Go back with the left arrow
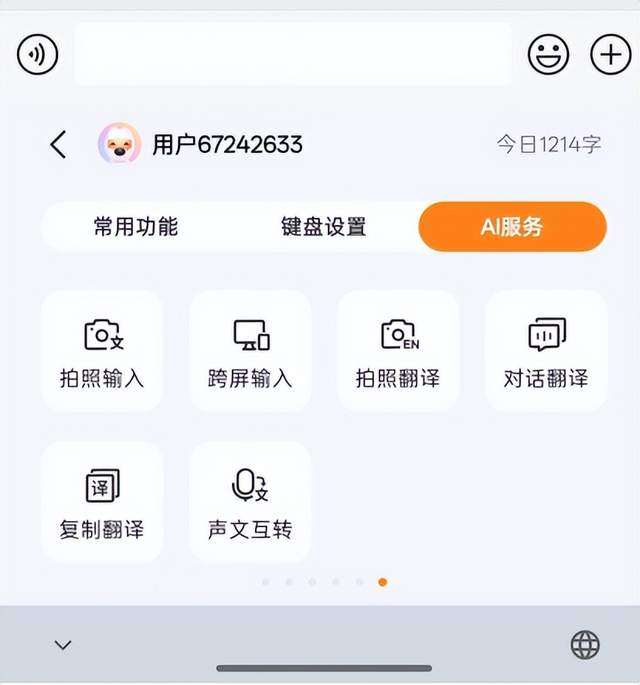 [x=59, y=145]
